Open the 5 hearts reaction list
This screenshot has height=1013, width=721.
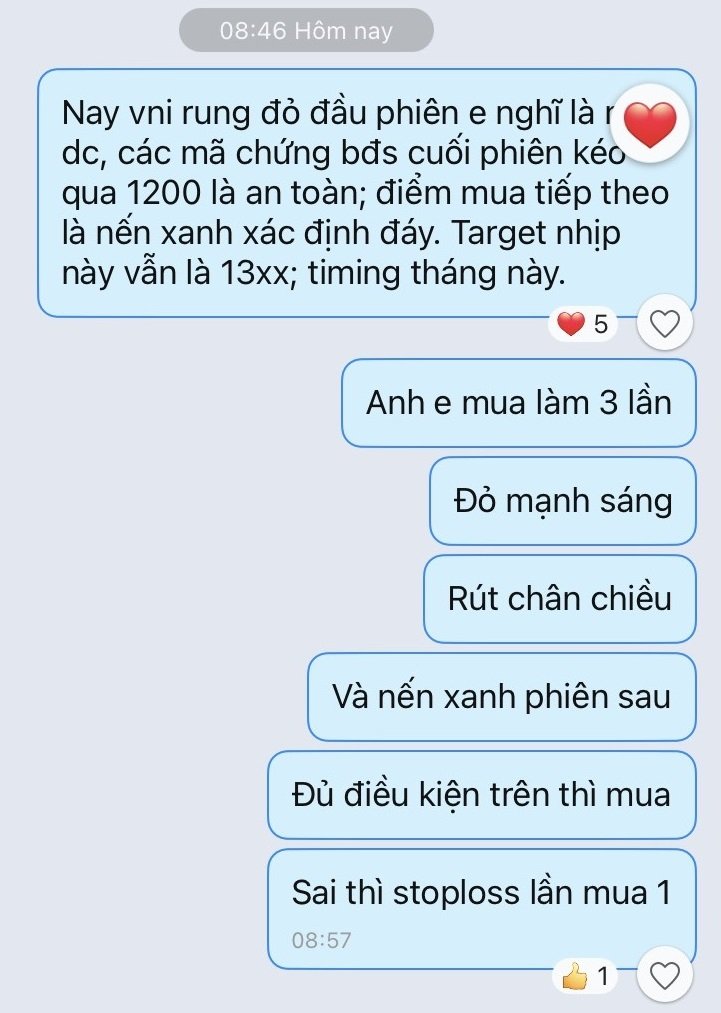[x=583, y=324]
